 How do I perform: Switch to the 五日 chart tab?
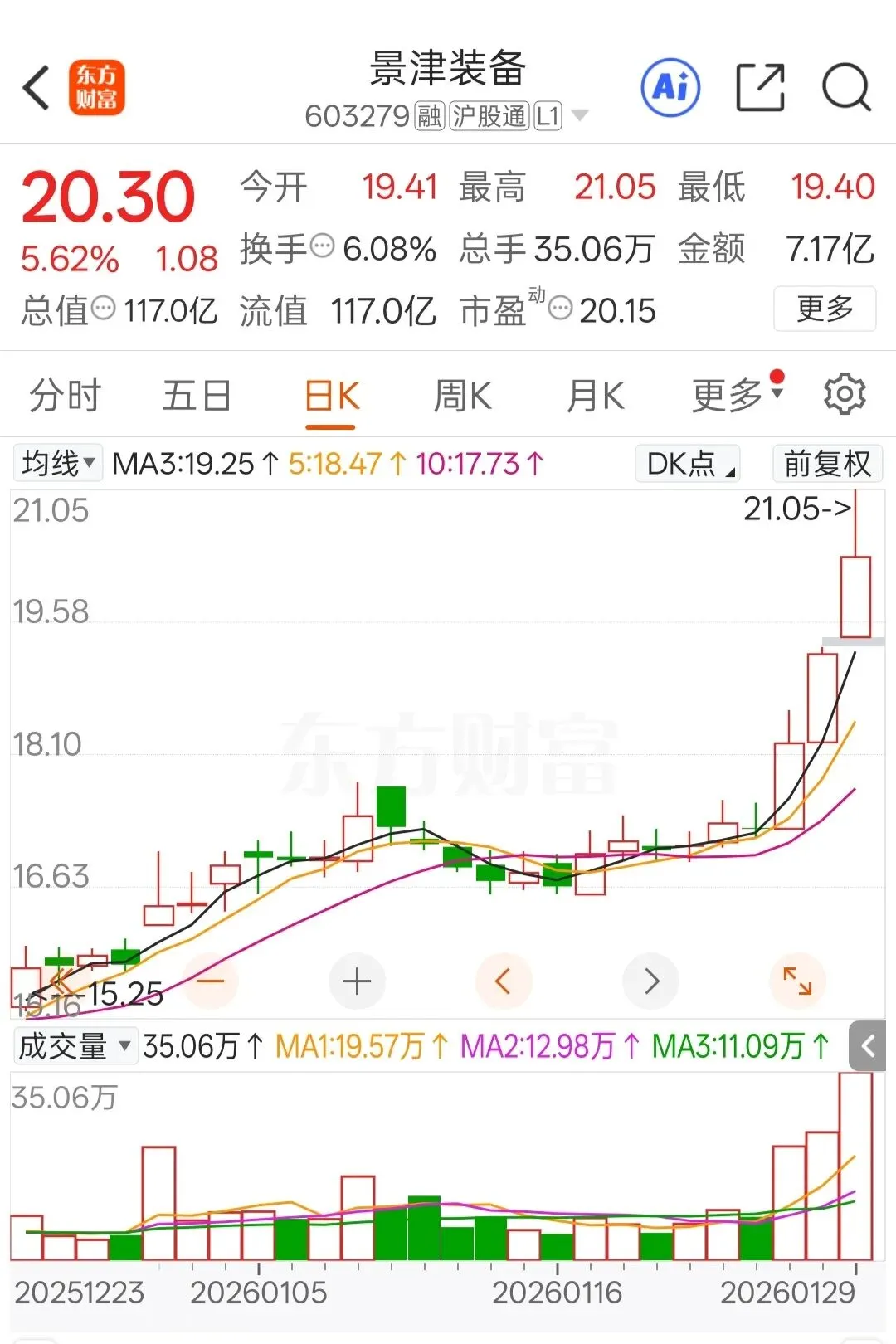point(197,395)
